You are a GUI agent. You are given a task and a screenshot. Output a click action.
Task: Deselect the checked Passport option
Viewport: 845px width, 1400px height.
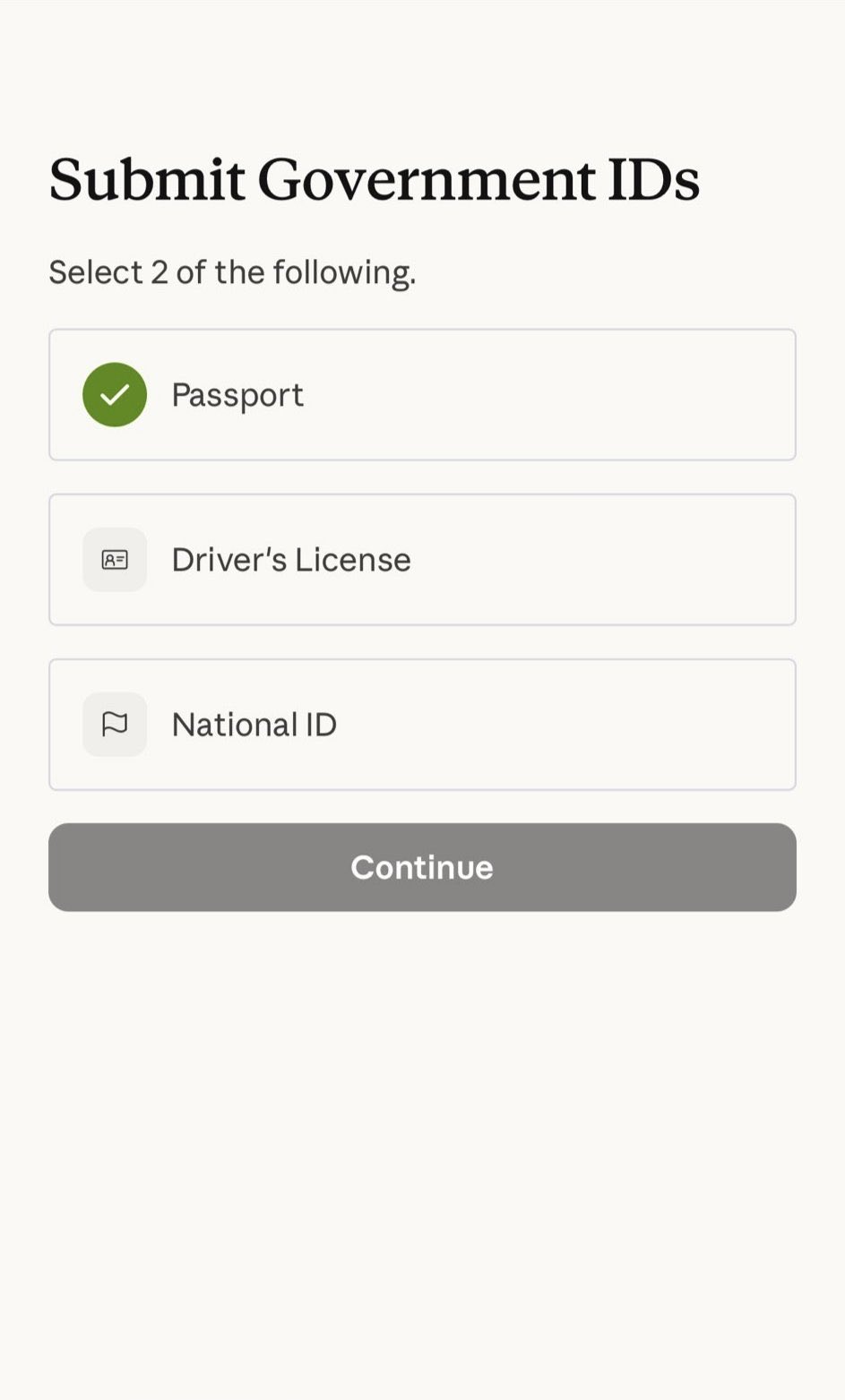click(x=422, y=395)
